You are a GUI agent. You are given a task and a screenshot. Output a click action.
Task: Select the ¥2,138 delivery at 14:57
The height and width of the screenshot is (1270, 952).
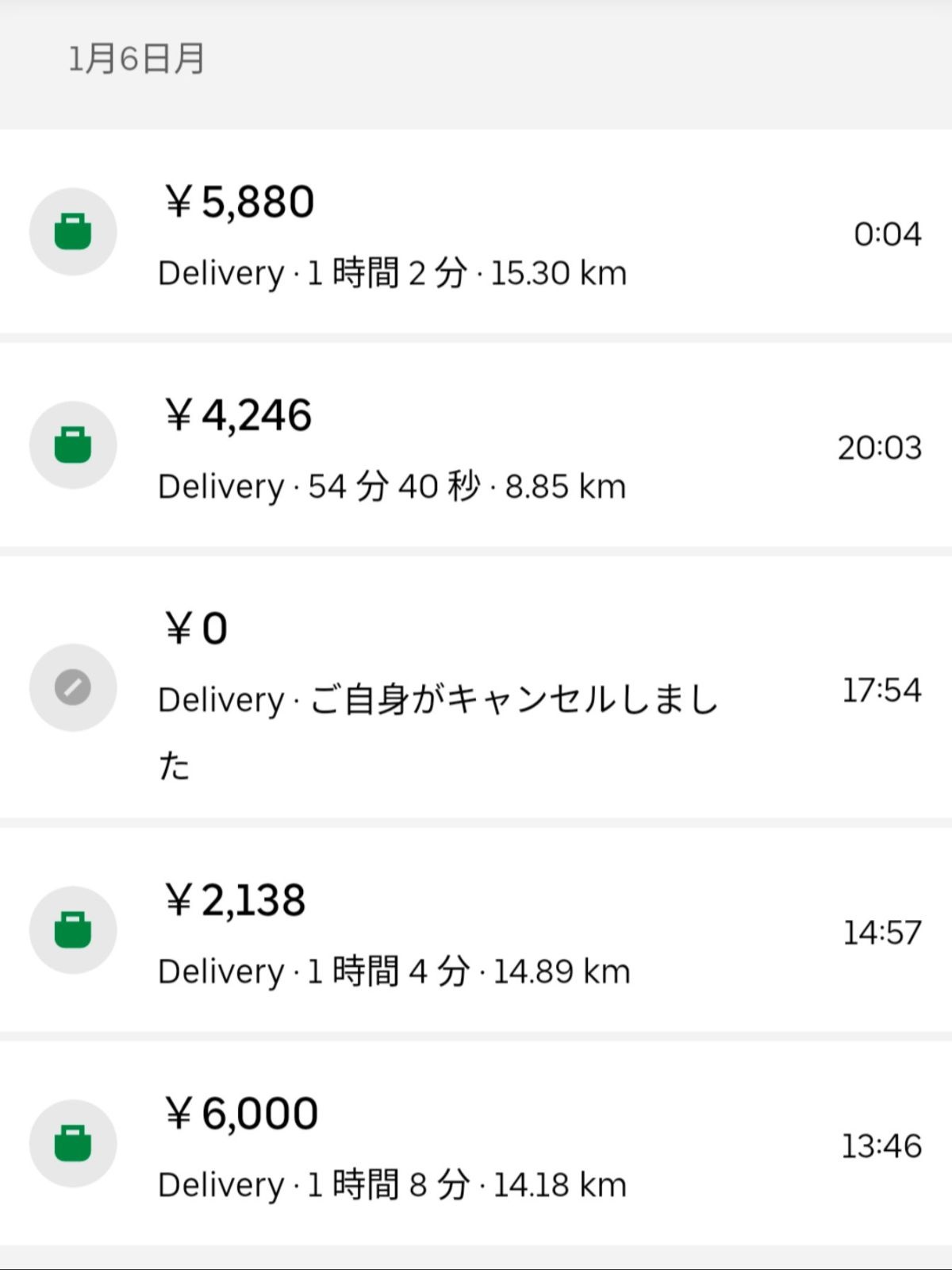[x=476, y=930]
